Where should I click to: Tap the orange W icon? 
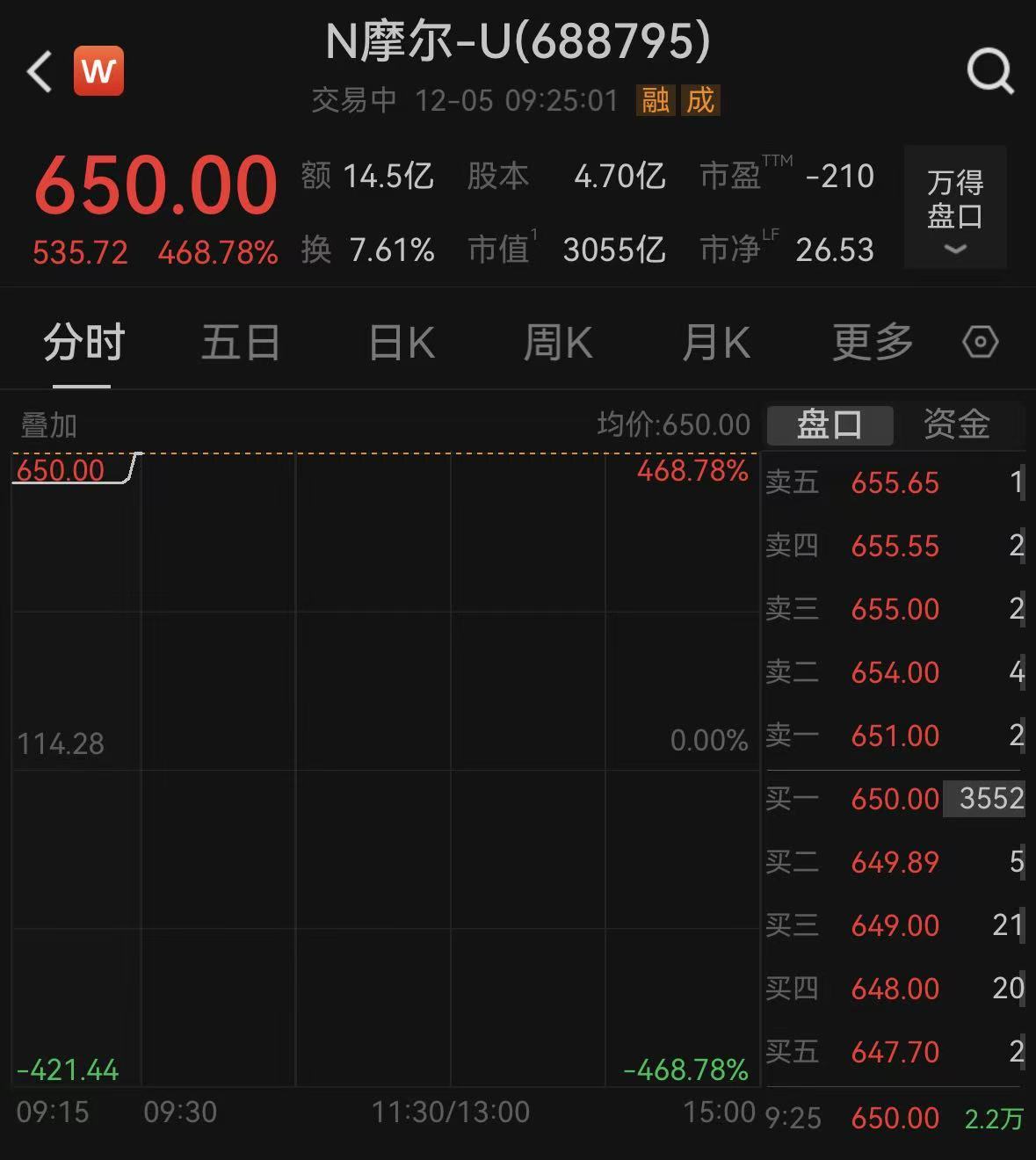(x=98, y=70)
